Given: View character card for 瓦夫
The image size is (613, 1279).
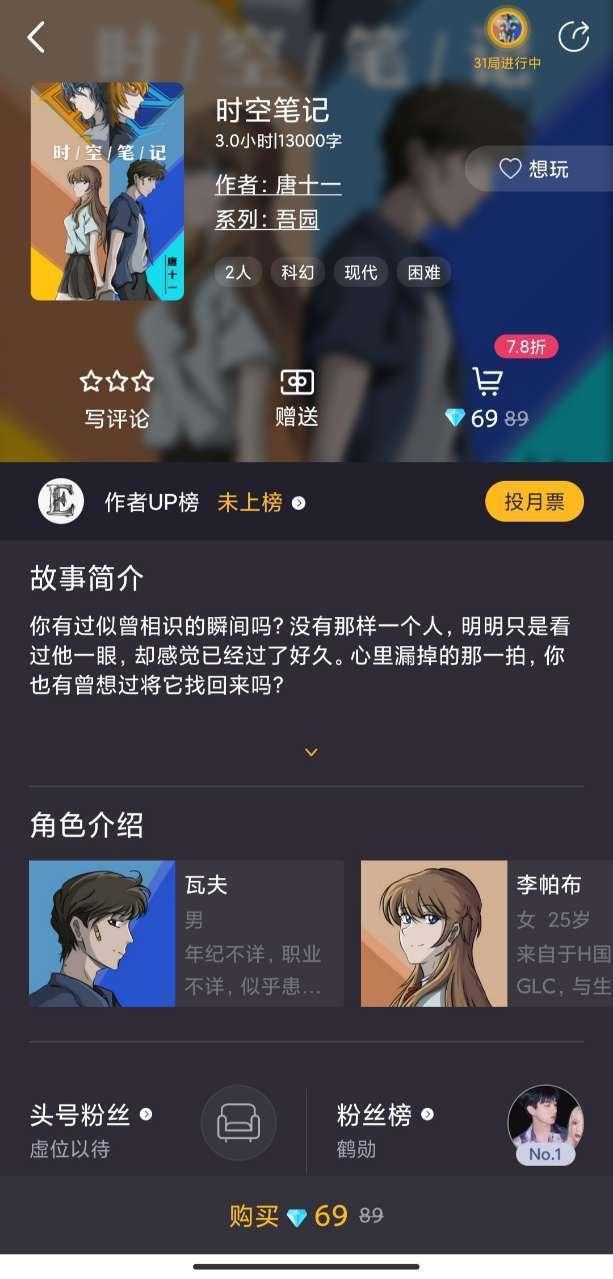Looking at the screenshot, I should [x=186, y=933].
